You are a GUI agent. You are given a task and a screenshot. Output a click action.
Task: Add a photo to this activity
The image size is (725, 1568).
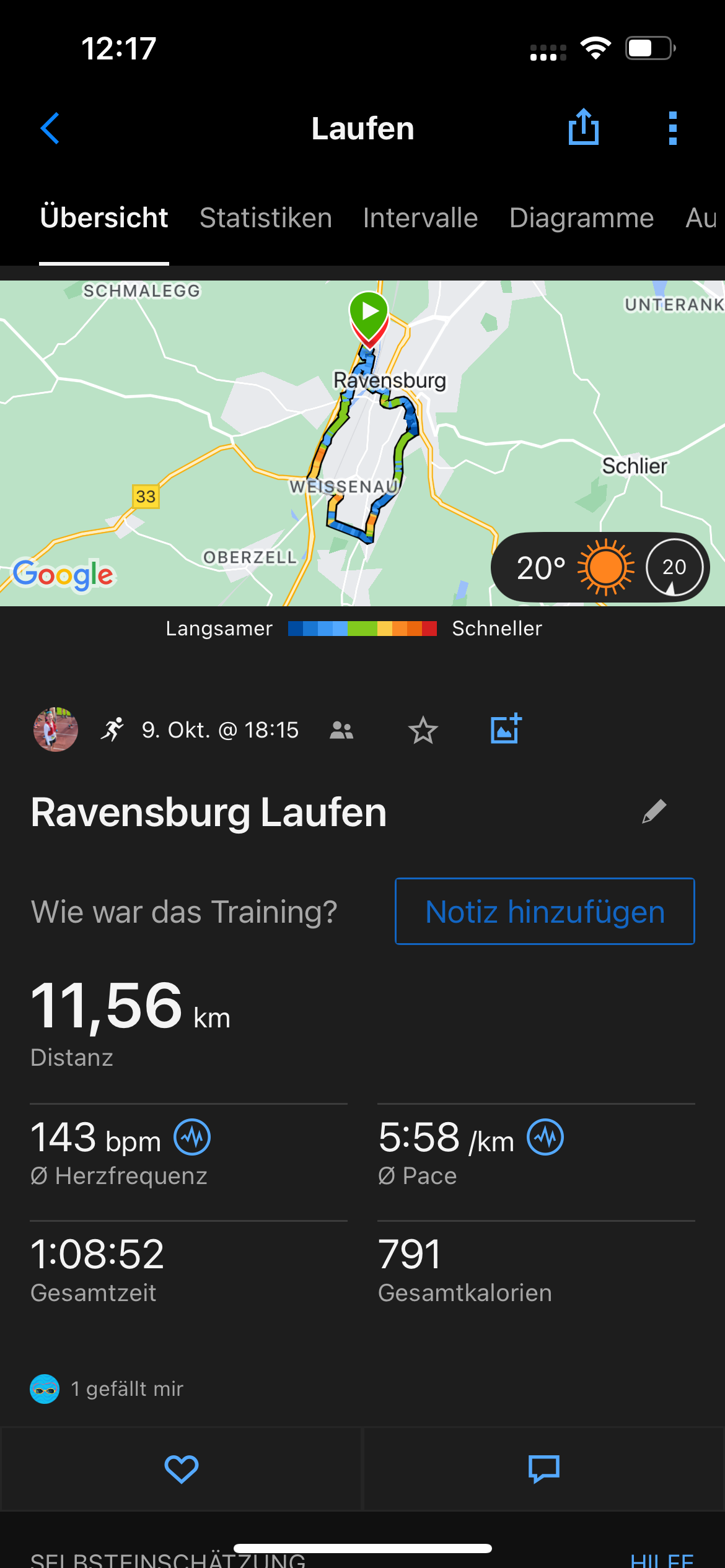pos(506,729)
